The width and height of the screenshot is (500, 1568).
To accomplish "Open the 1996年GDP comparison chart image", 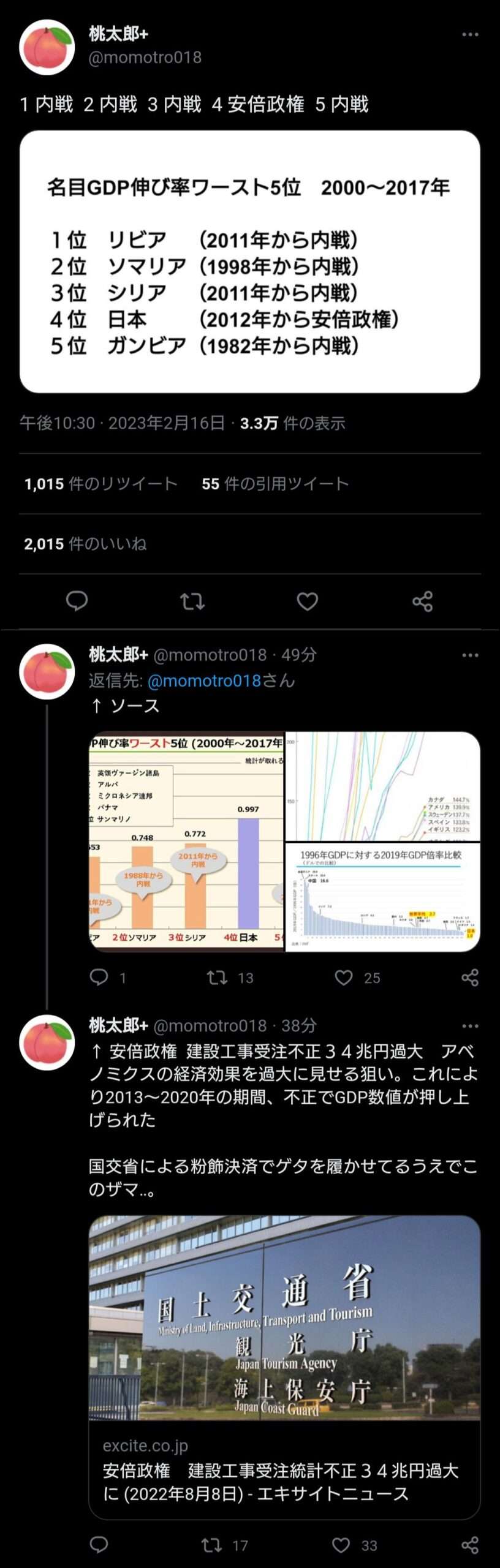I will [383, 897].
